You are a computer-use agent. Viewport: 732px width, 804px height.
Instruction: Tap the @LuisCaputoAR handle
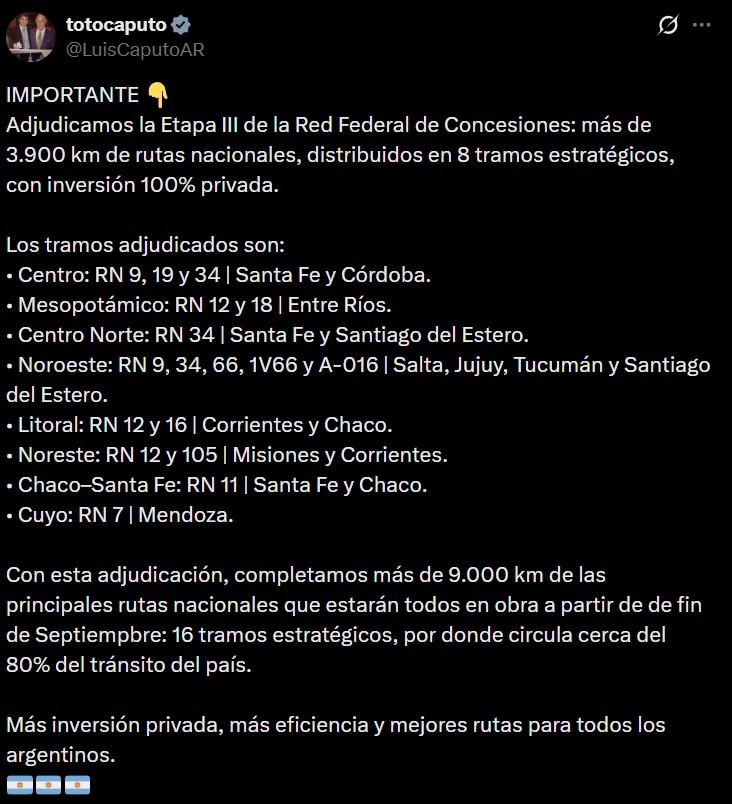pyautogui.click(x=135, y=50)
